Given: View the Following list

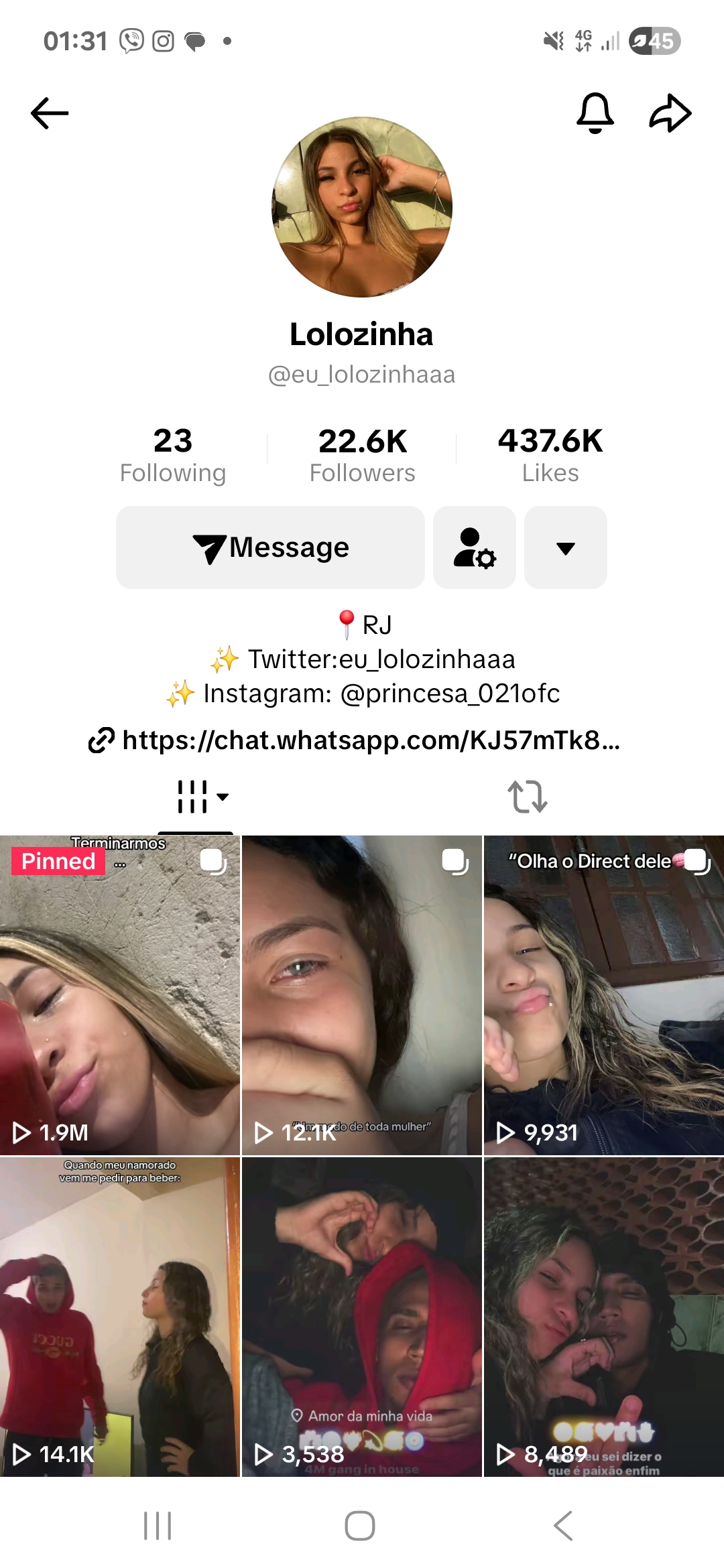Looking at the screenshot, I should 172,454.
